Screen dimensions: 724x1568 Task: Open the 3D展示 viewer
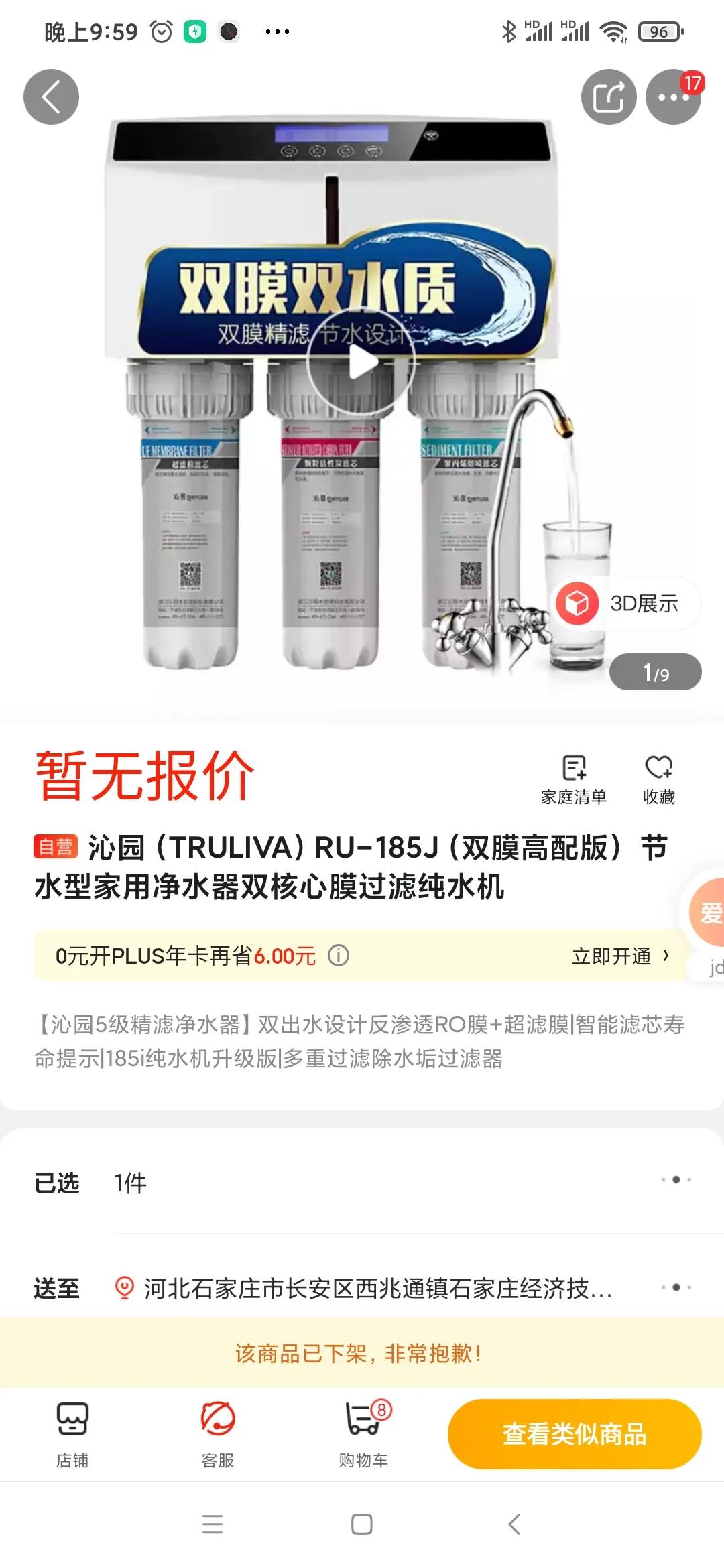point(619,604)
